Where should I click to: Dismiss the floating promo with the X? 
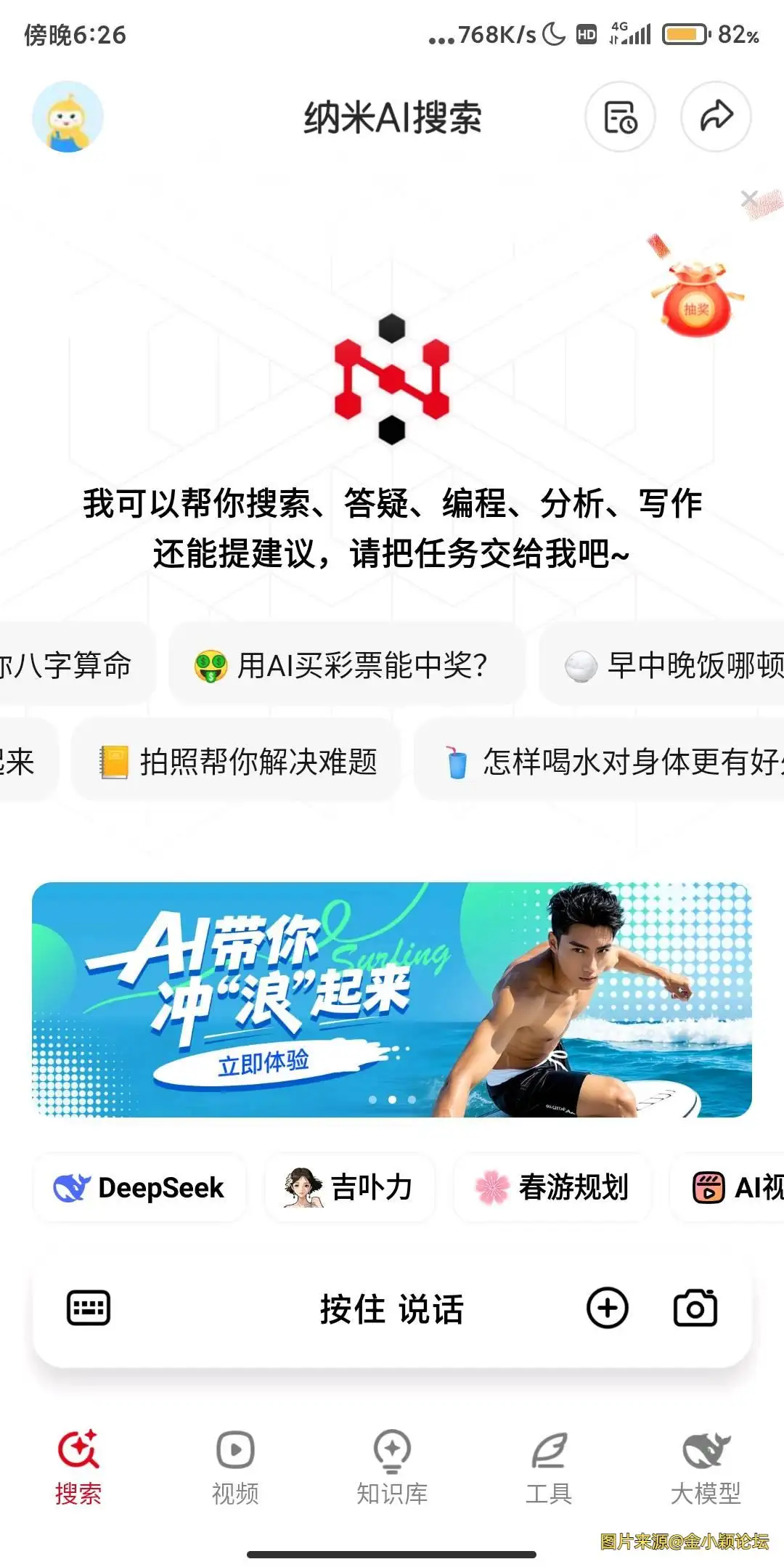(750, 196)
